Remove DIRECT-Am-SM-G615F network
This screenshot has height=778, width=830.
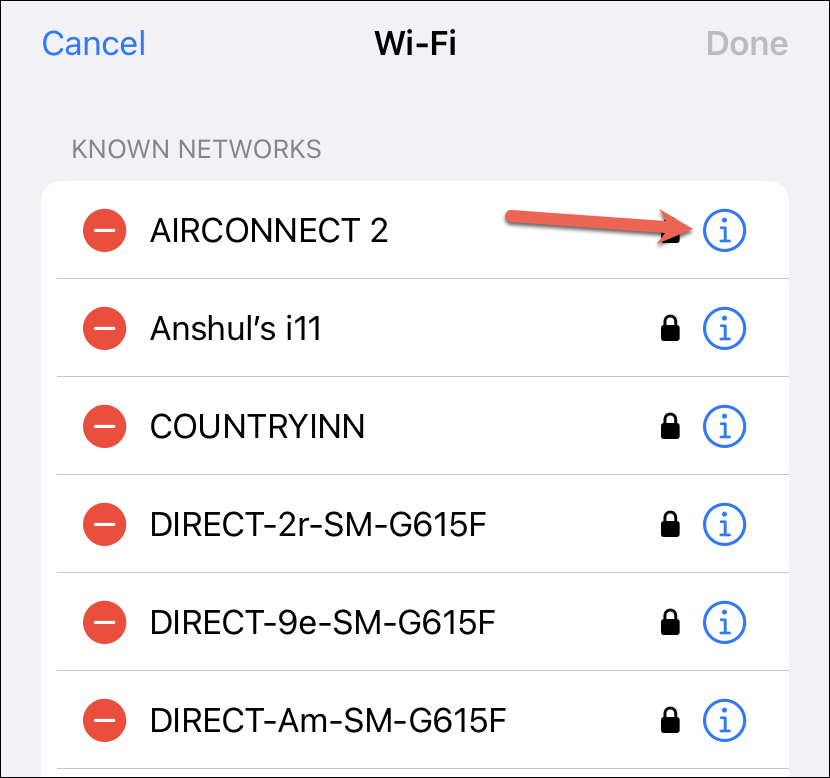[104, 718]
